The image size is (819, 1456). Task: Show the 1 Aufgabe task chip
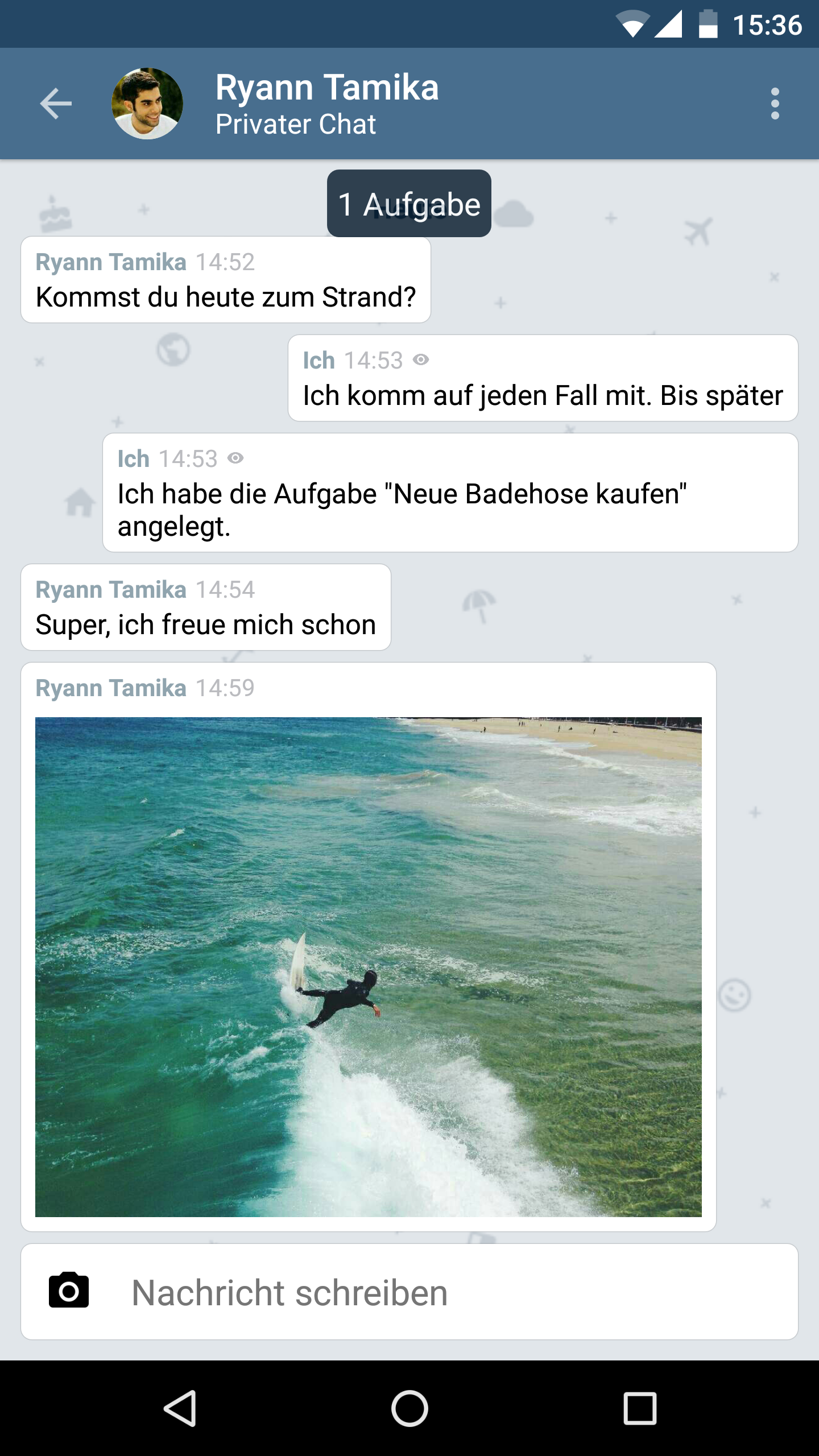[409, 204]
